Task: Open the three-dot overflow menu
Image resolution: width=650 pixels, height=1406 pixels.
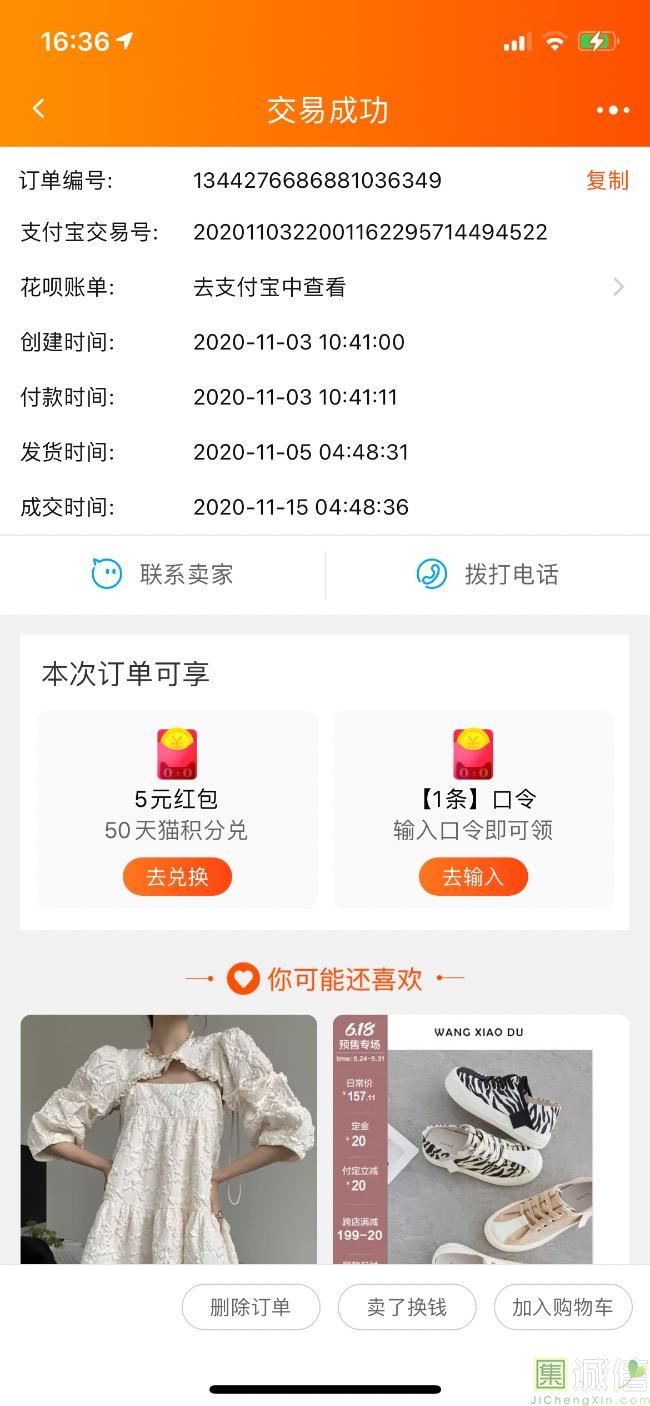Action: coord(612,110)
